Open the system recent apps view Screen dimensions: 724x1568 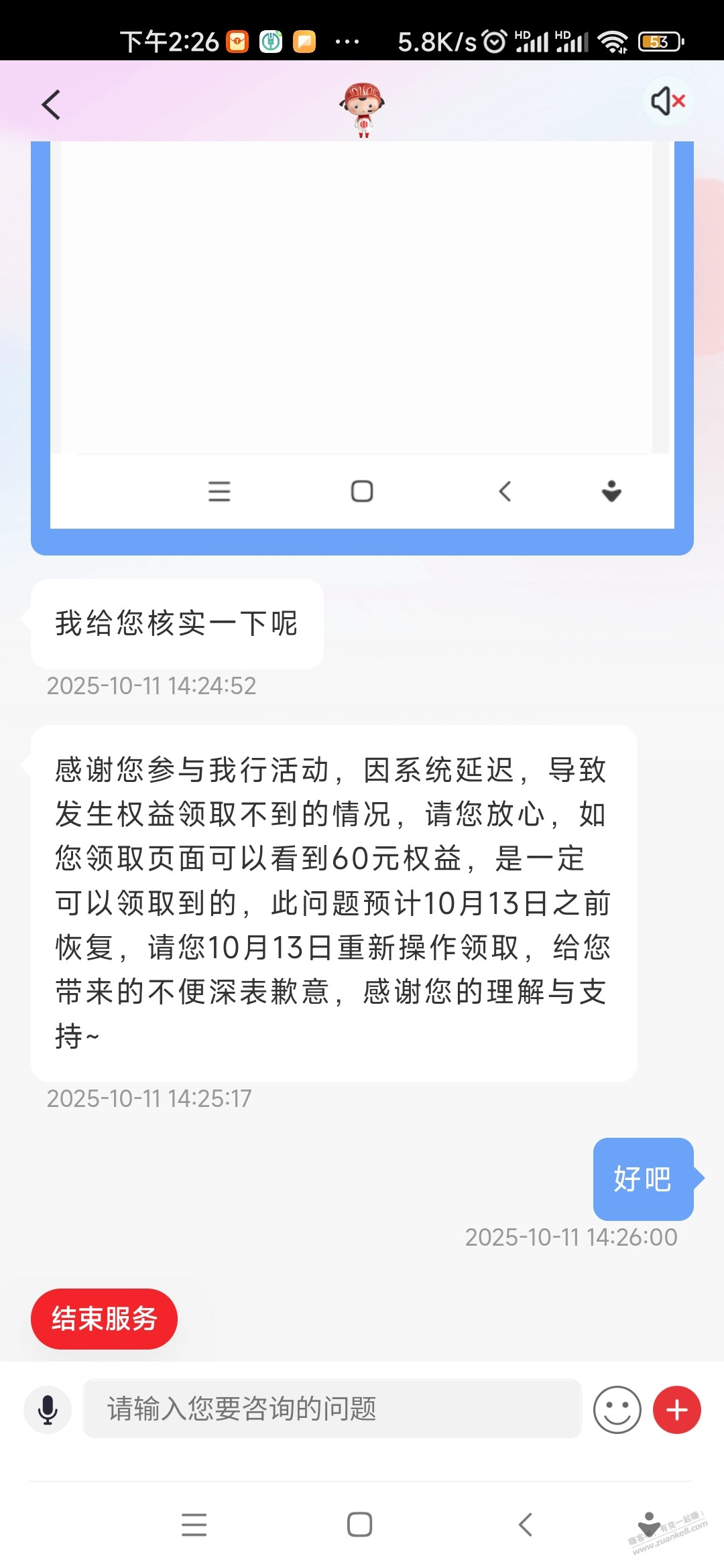[194, 1524]
